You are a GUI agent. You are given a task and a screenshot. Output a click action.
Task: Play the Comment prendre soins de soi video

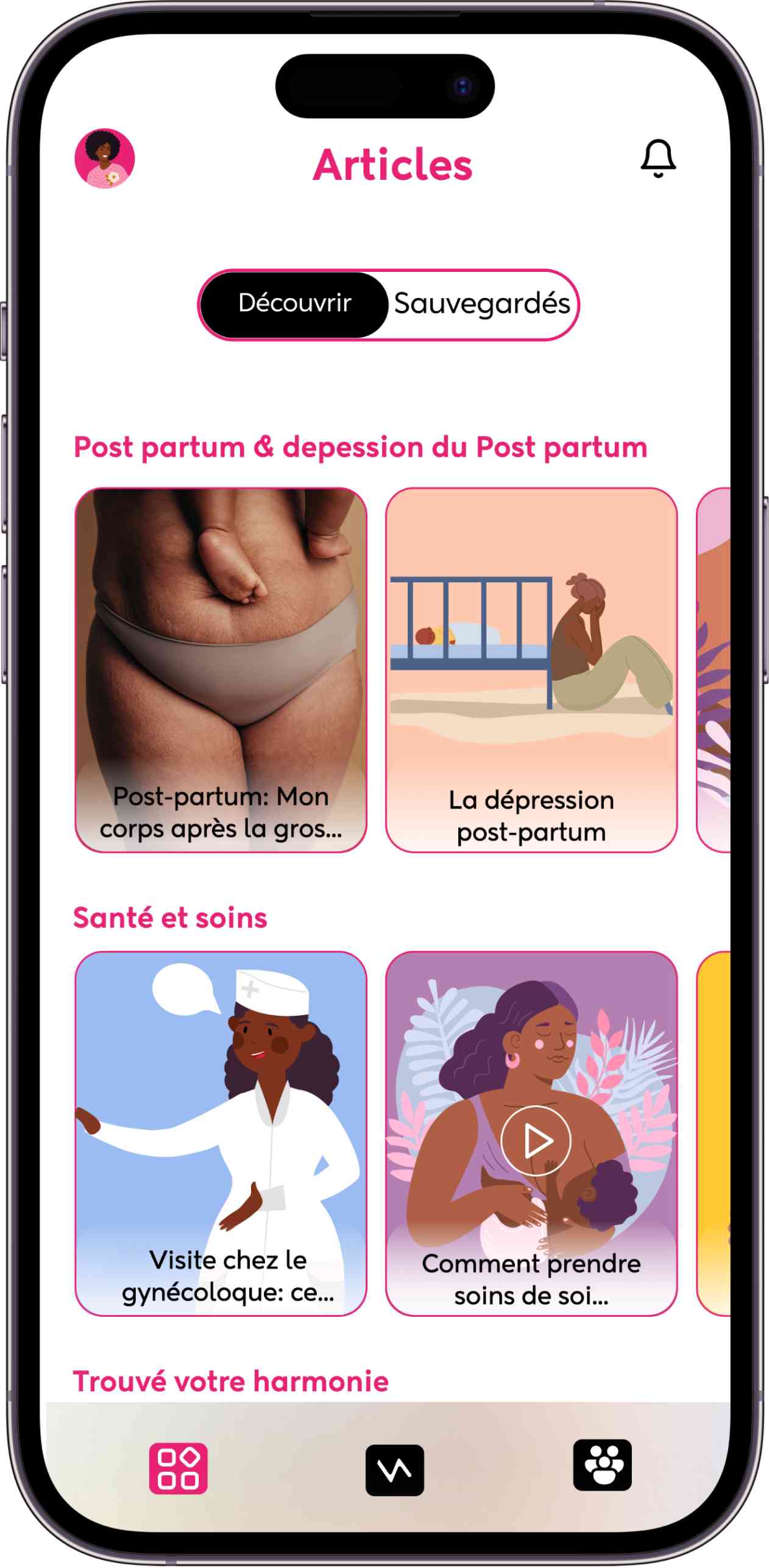coord(536,1140)
